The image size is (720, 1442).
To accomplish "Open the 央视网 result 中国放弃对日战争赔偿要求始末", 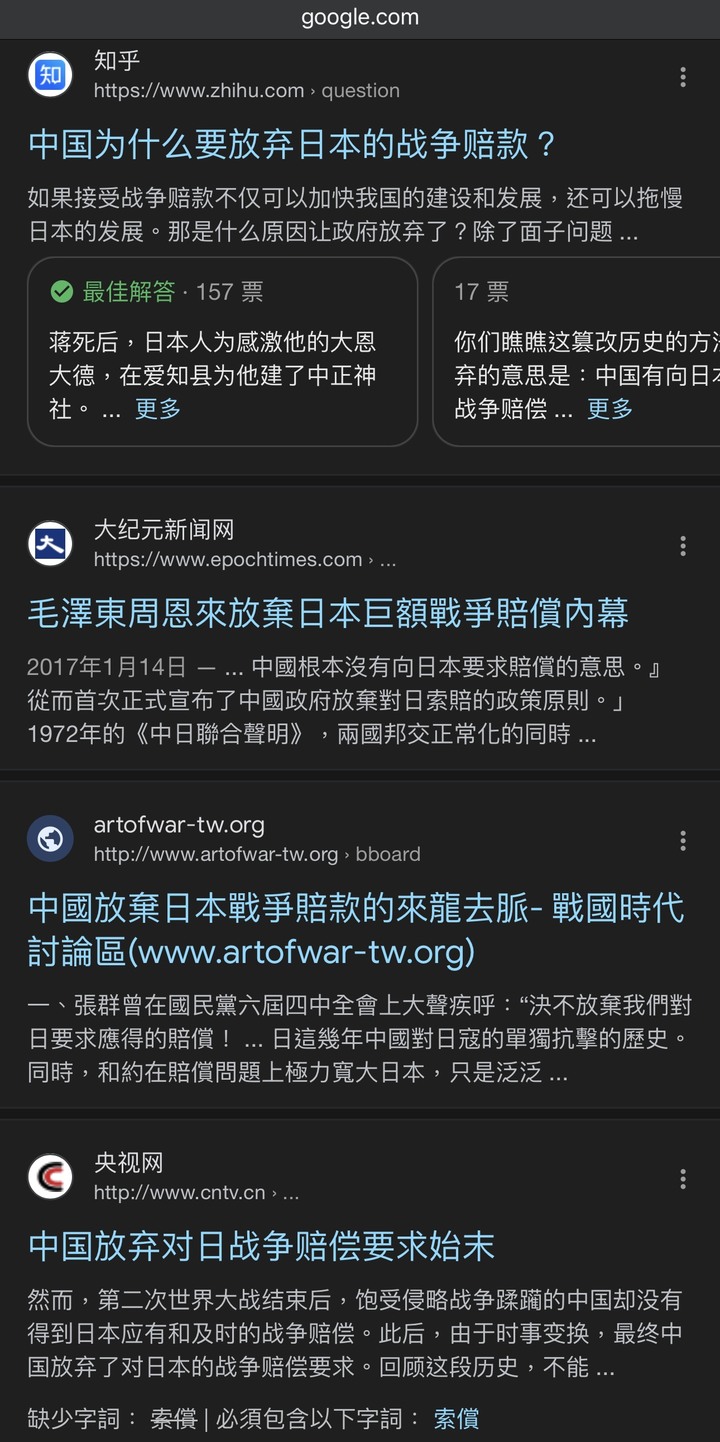I will 261,1246.
